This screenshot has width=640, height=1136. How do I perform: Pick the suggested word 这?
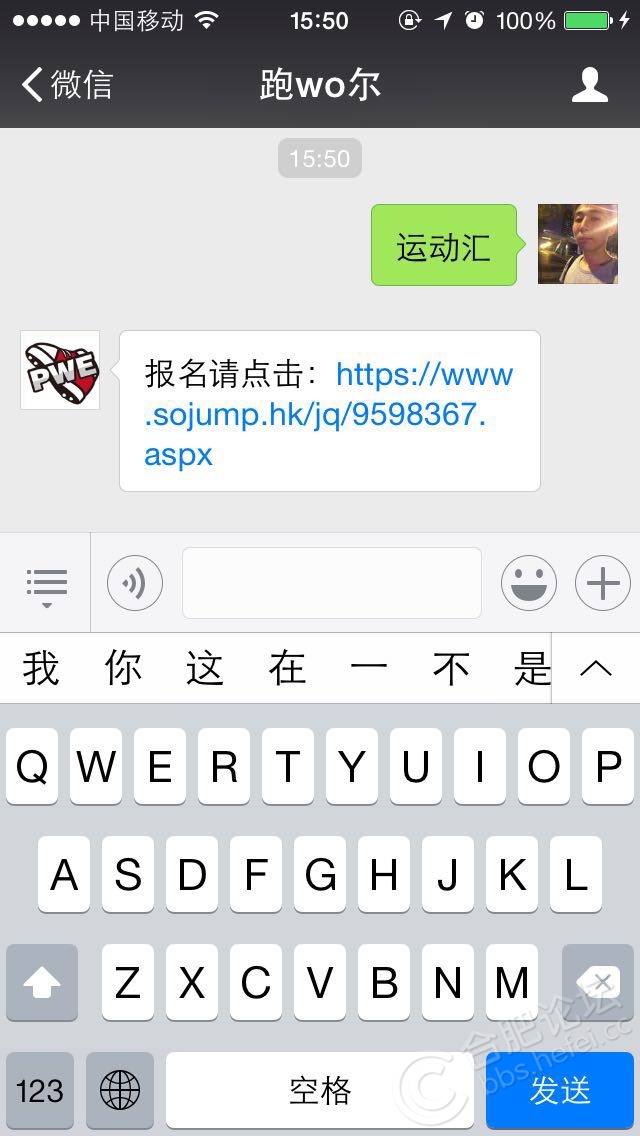[205, 668]
